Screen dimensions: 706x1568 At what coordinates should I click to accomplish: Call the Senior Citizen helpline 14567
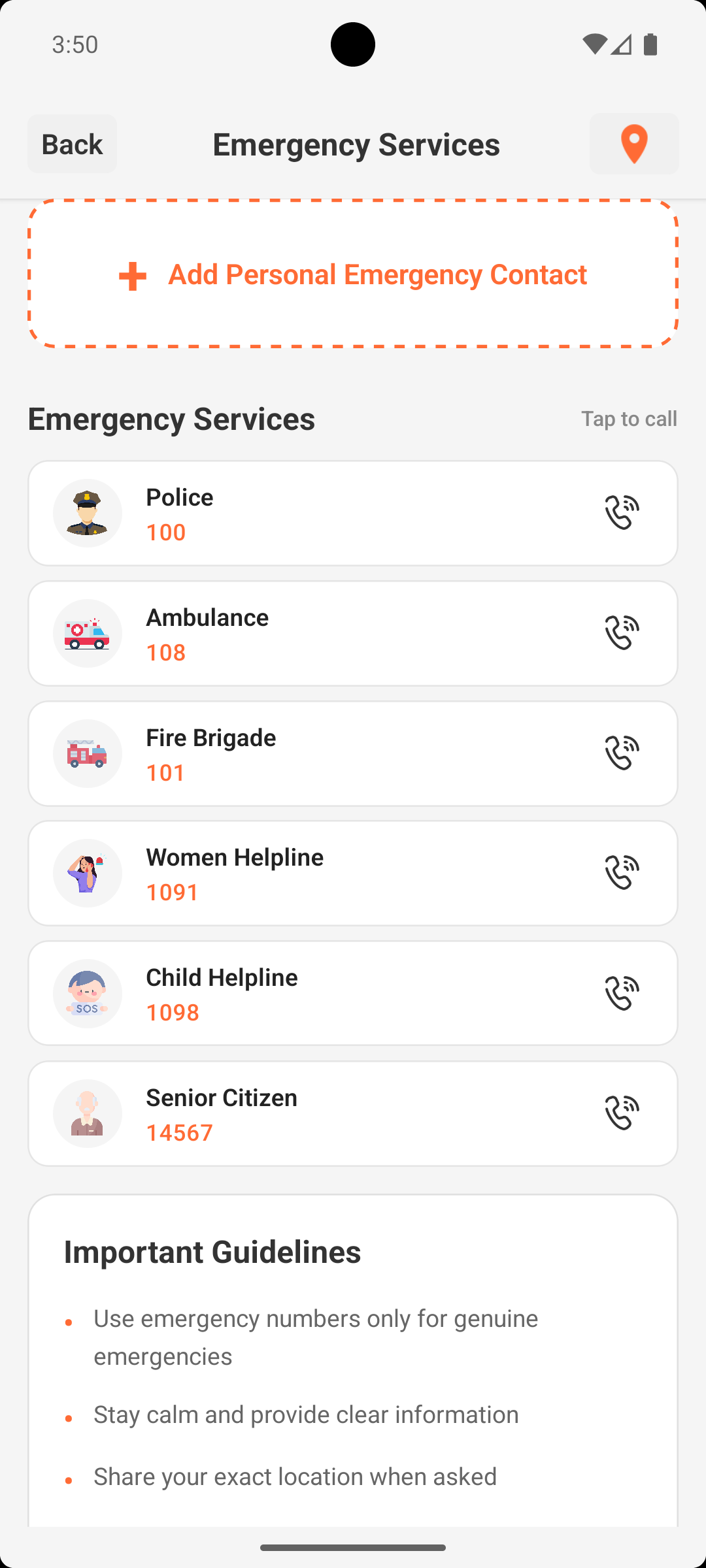tap(621, 1113)
